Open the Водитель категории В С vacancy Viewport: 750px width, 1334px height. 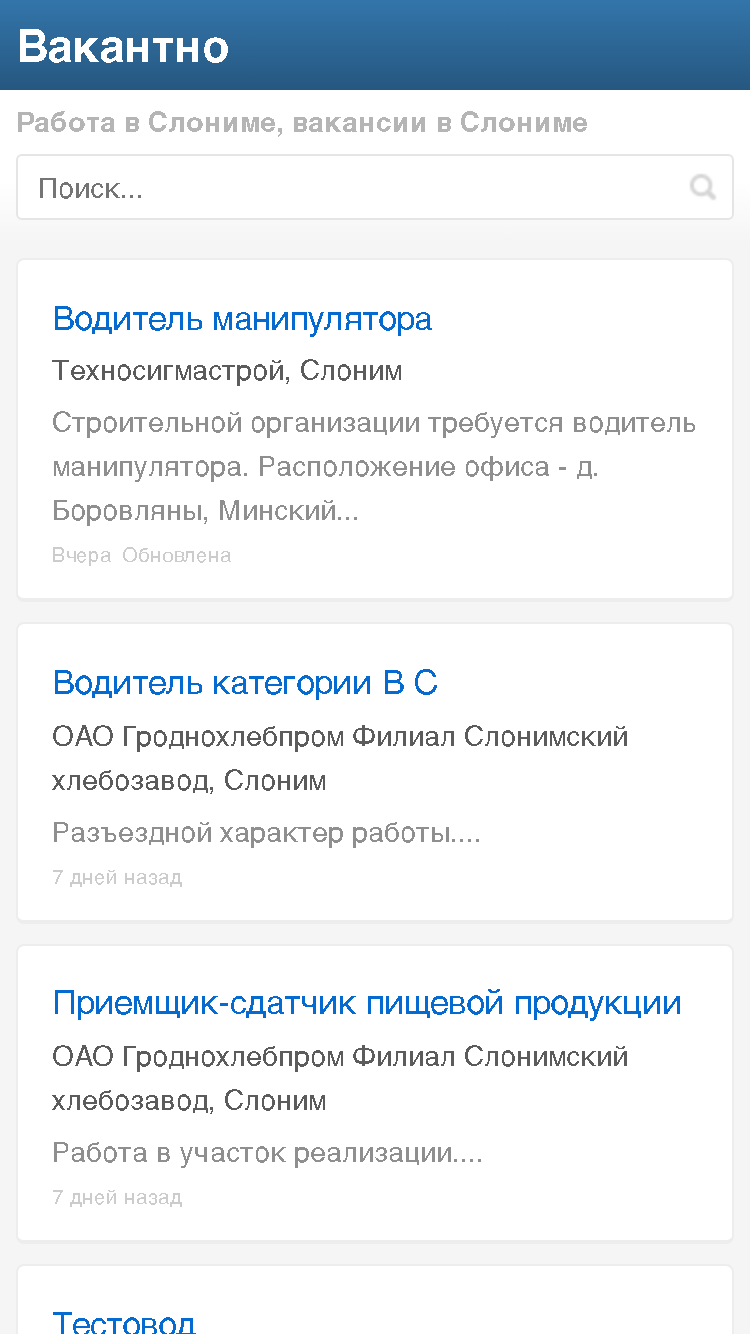245,683
